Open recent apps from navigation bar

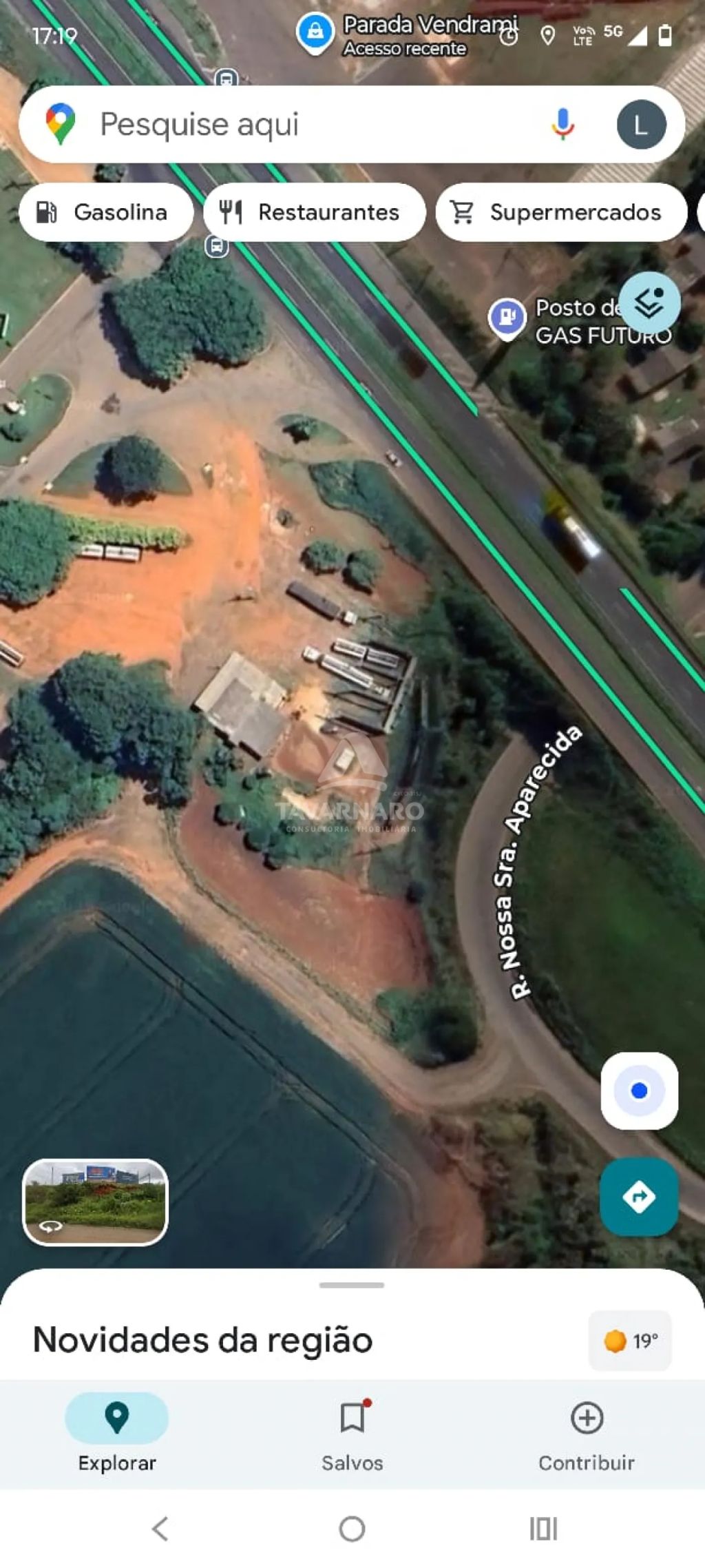pos(543,1529)
